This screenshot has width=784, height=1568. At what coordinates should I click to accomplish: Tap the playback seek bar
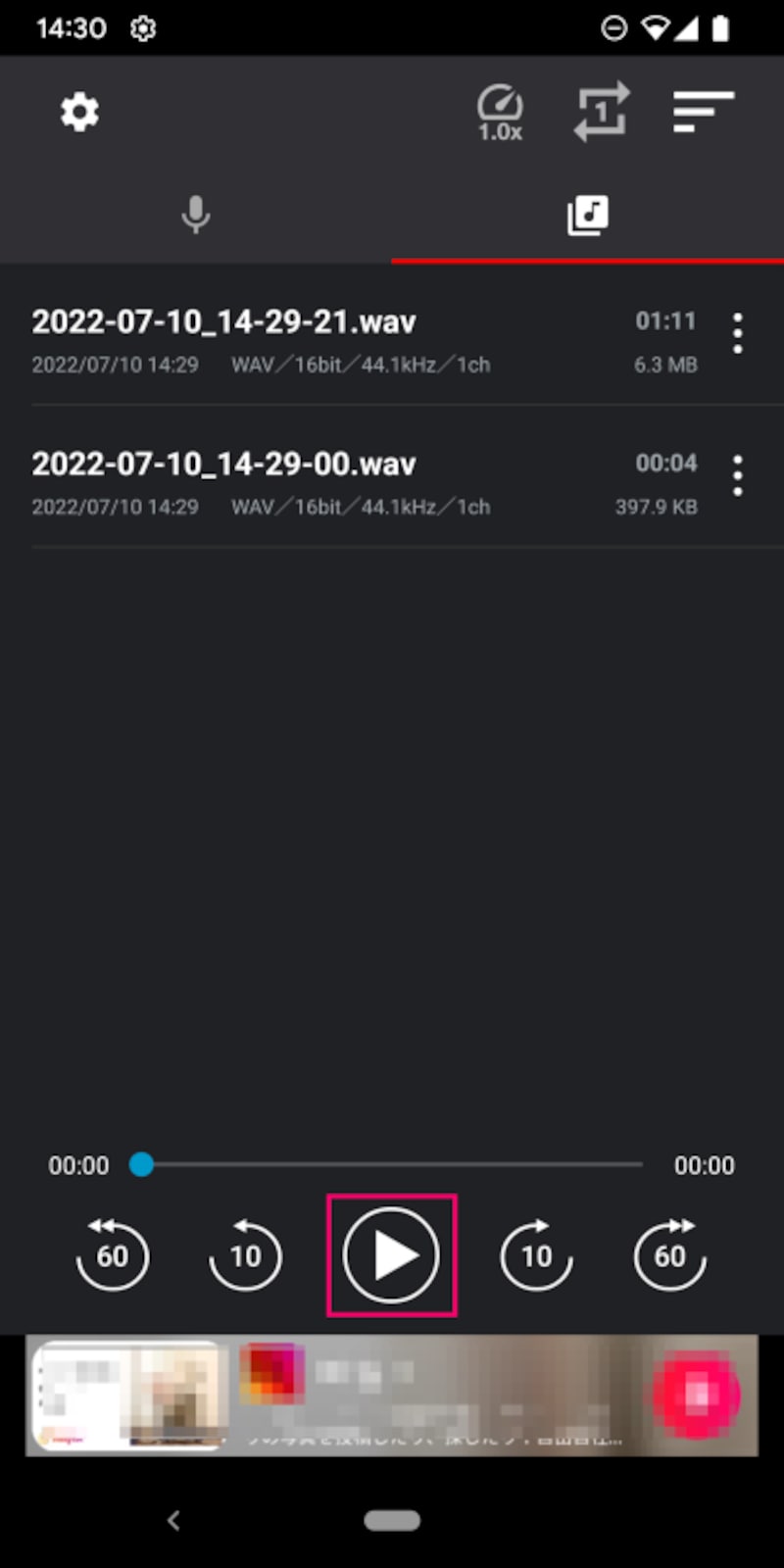point(392,1164)
